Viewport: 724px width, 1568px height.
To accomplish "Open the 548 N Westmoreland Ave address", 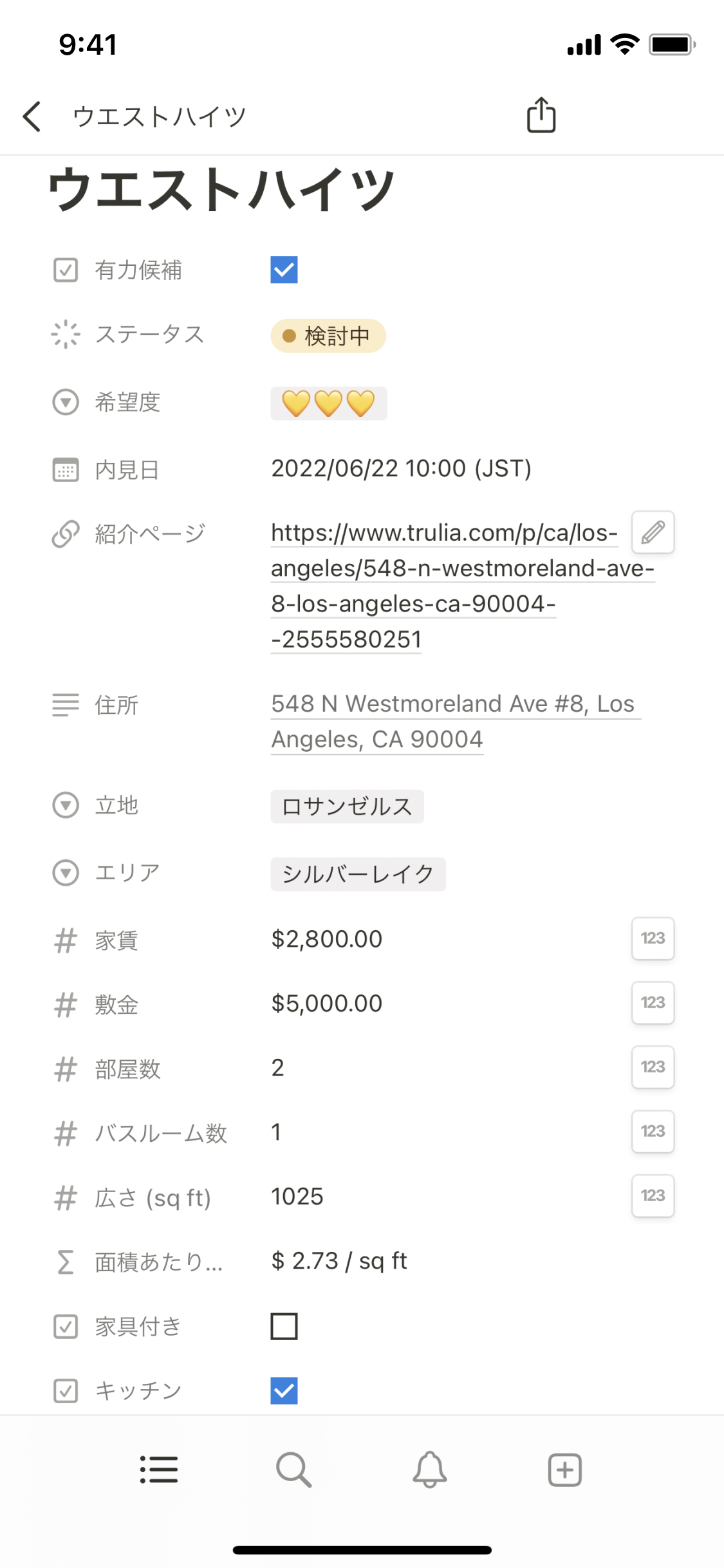I will click(x=453, y=721).
